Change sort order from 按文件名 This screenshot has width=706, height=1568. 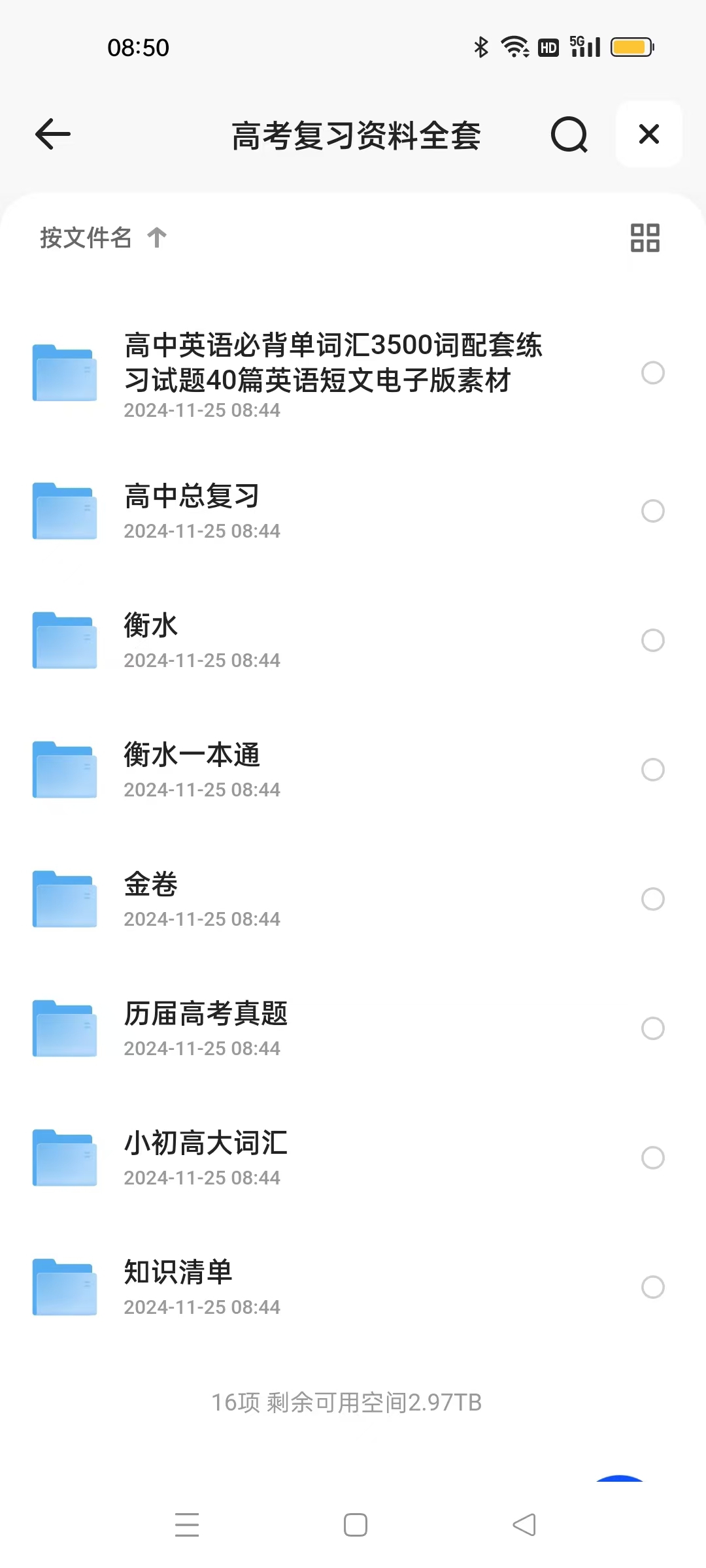(103, 238)
